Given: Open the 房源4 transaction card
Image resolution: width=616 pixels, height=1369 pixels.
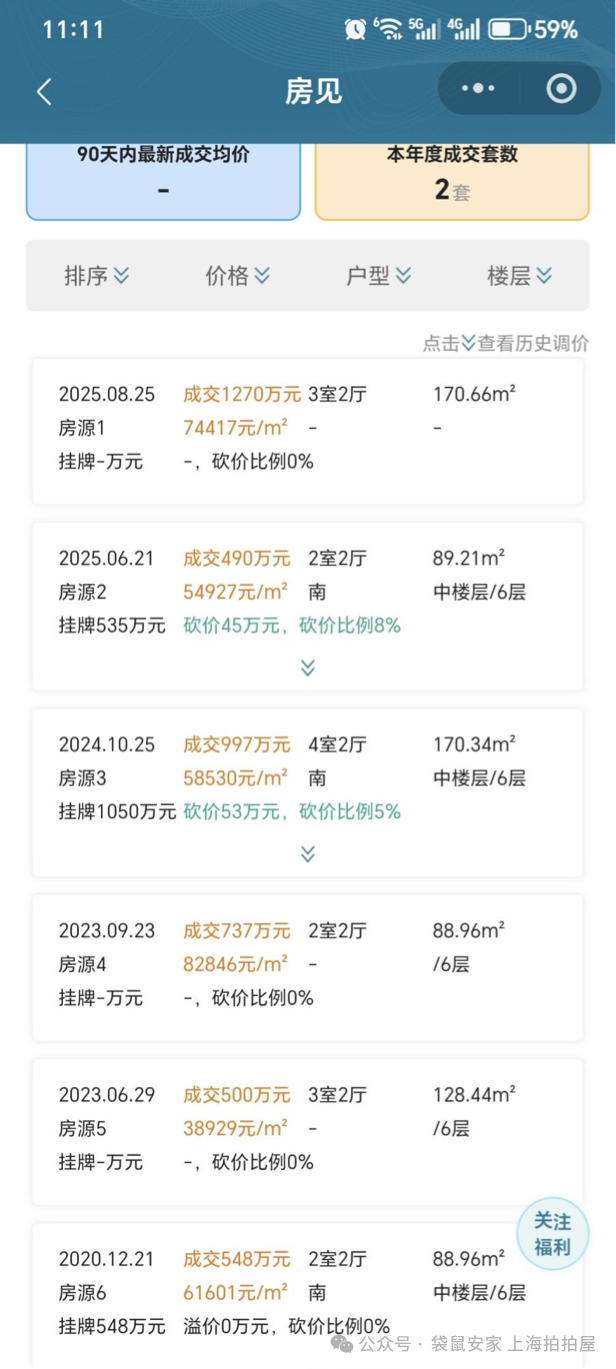Looking at the screenshot, I should [x=307, y=966].
